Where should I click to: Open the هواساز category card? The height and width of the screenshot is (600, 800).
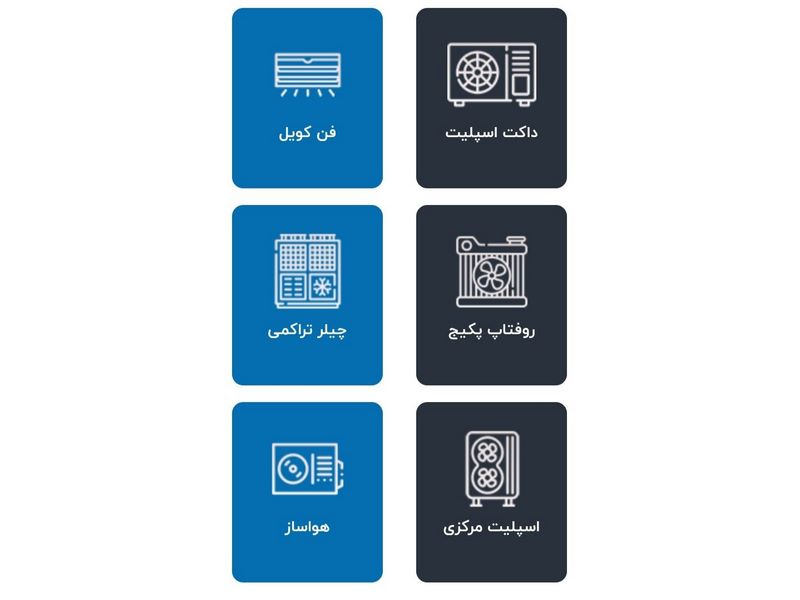tap(307, 492)
